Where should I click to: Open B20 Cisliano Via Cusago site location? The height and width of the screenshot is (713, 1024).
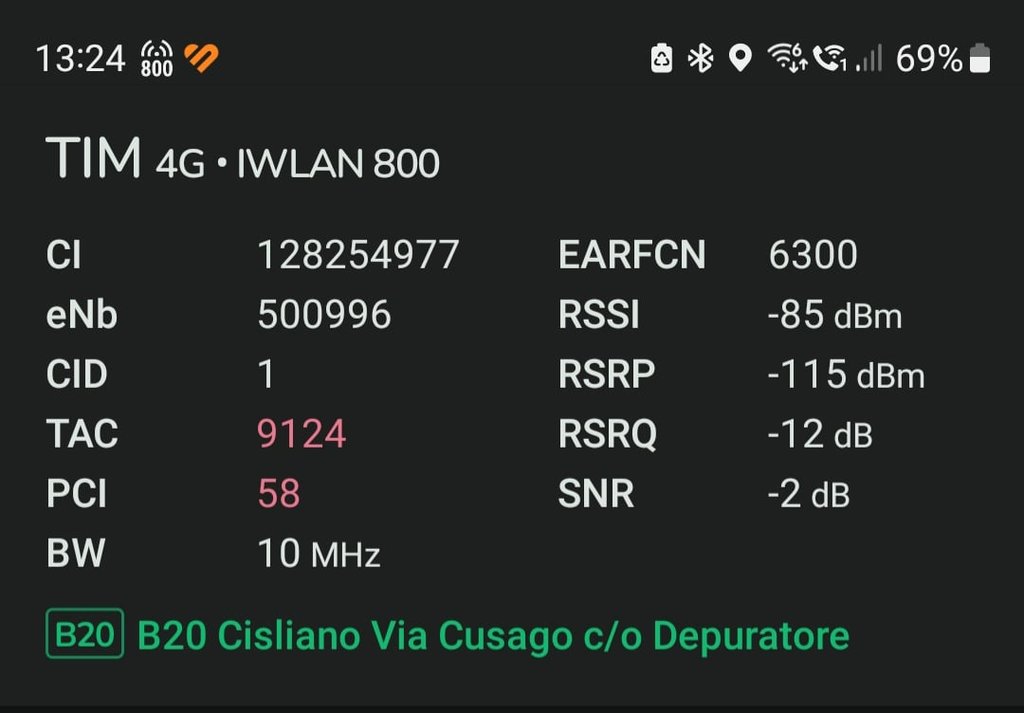pyautogui.click(x=492, y=636)
